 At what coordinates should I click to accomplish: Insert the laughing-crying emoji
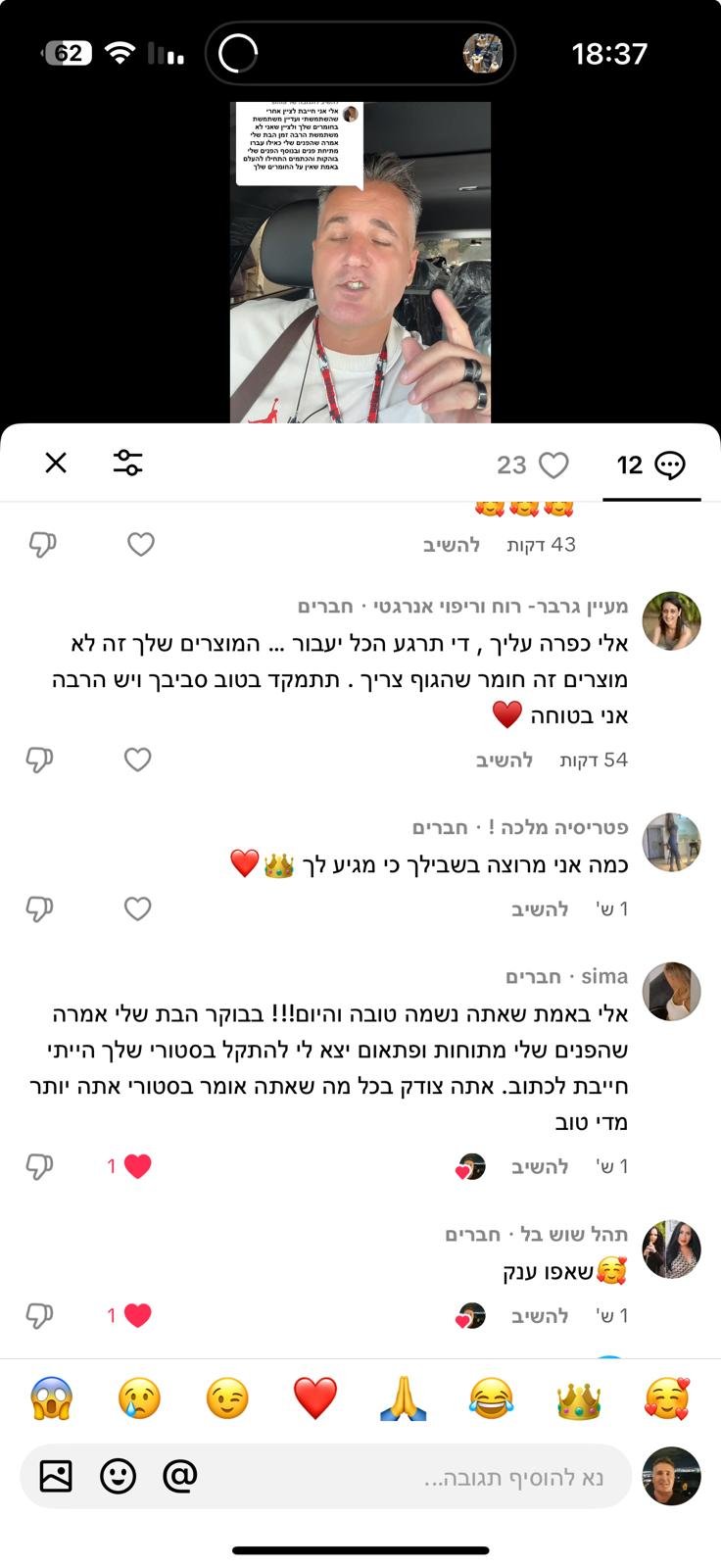tap(491, 1398)
